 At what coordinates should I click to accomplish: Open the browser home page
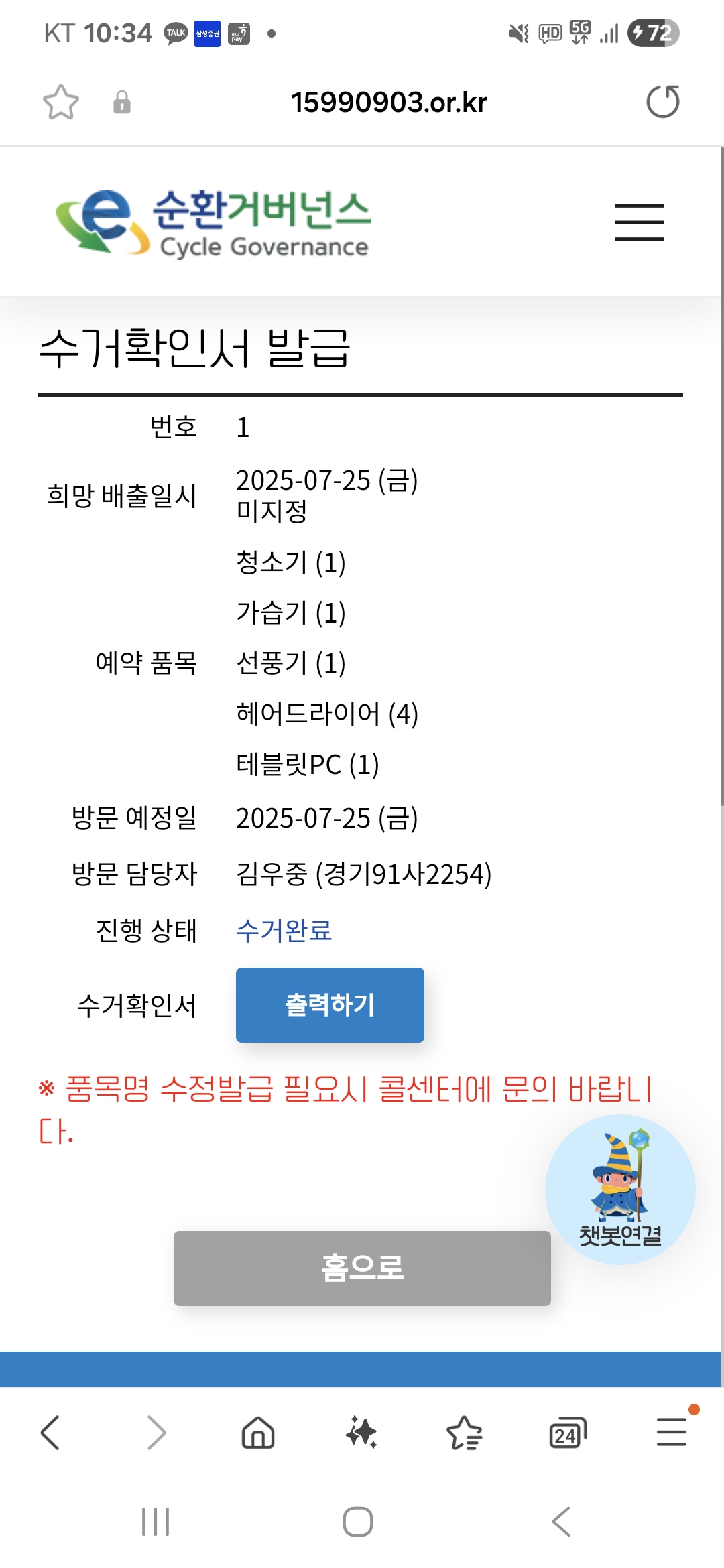(258, 1433)
